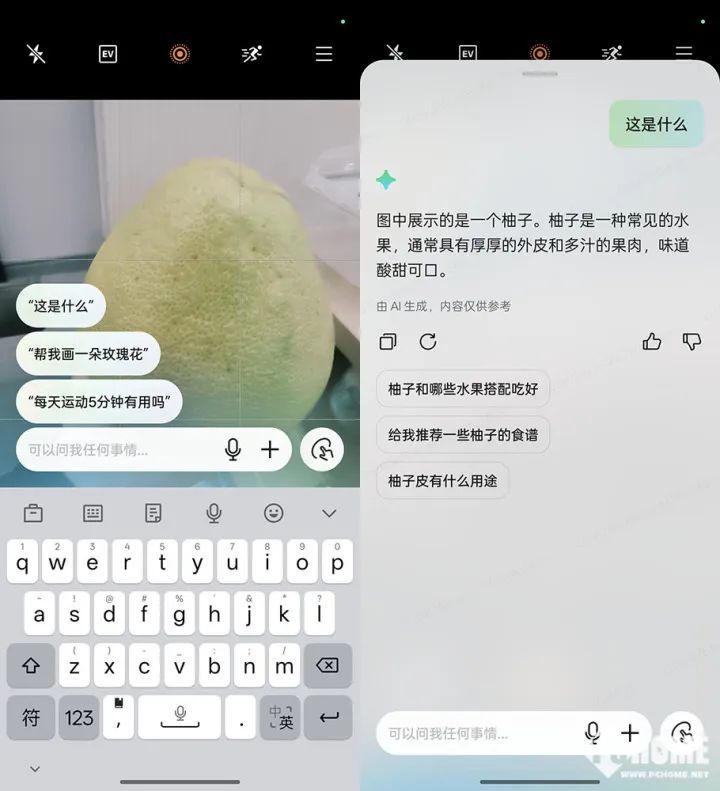Viewport: 720px width, 791px height.
Task: Ask “柚子和哪些水果搭配吃好”
Action: [x=462, y=389]
